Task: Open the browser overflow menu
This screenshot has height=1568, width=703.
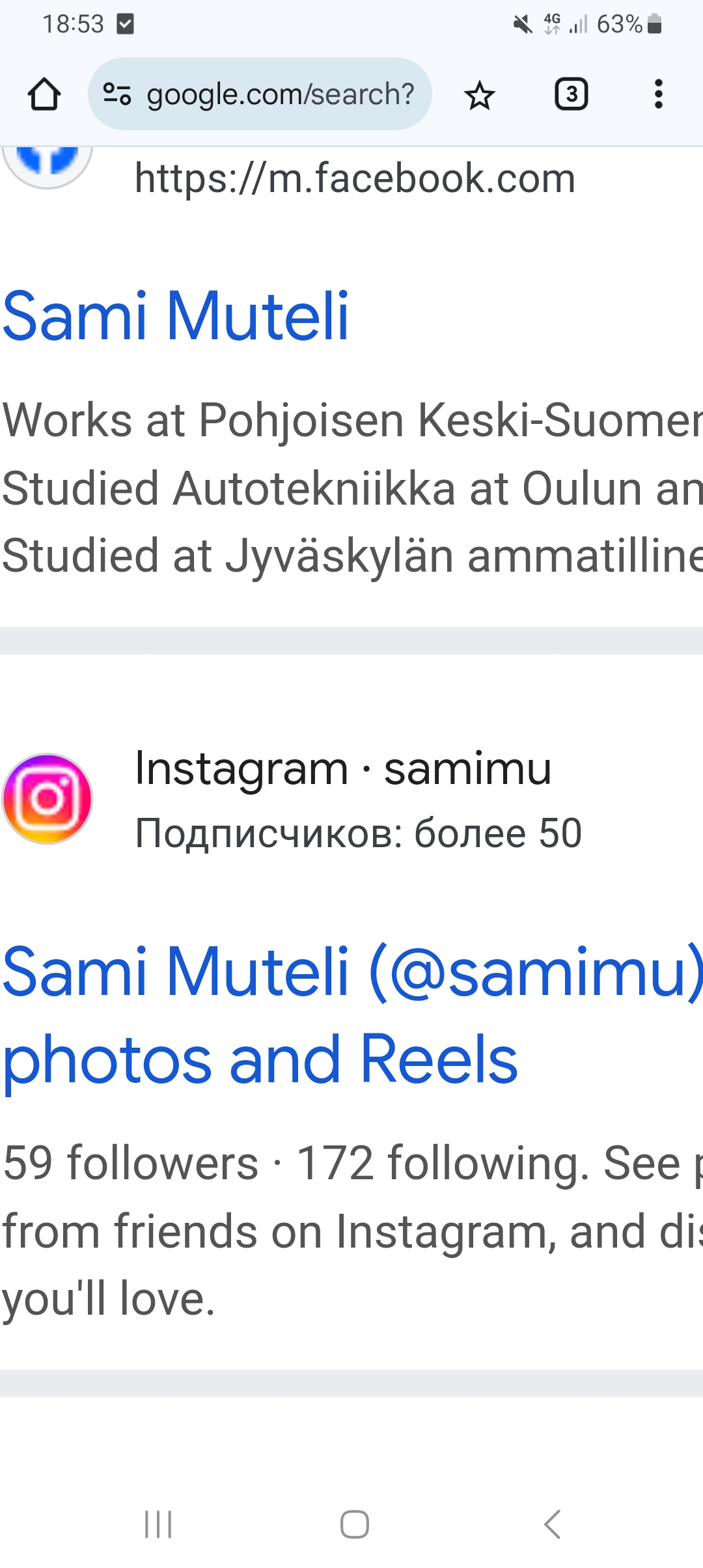Action: pyautogui.click(x=658, y=94)
